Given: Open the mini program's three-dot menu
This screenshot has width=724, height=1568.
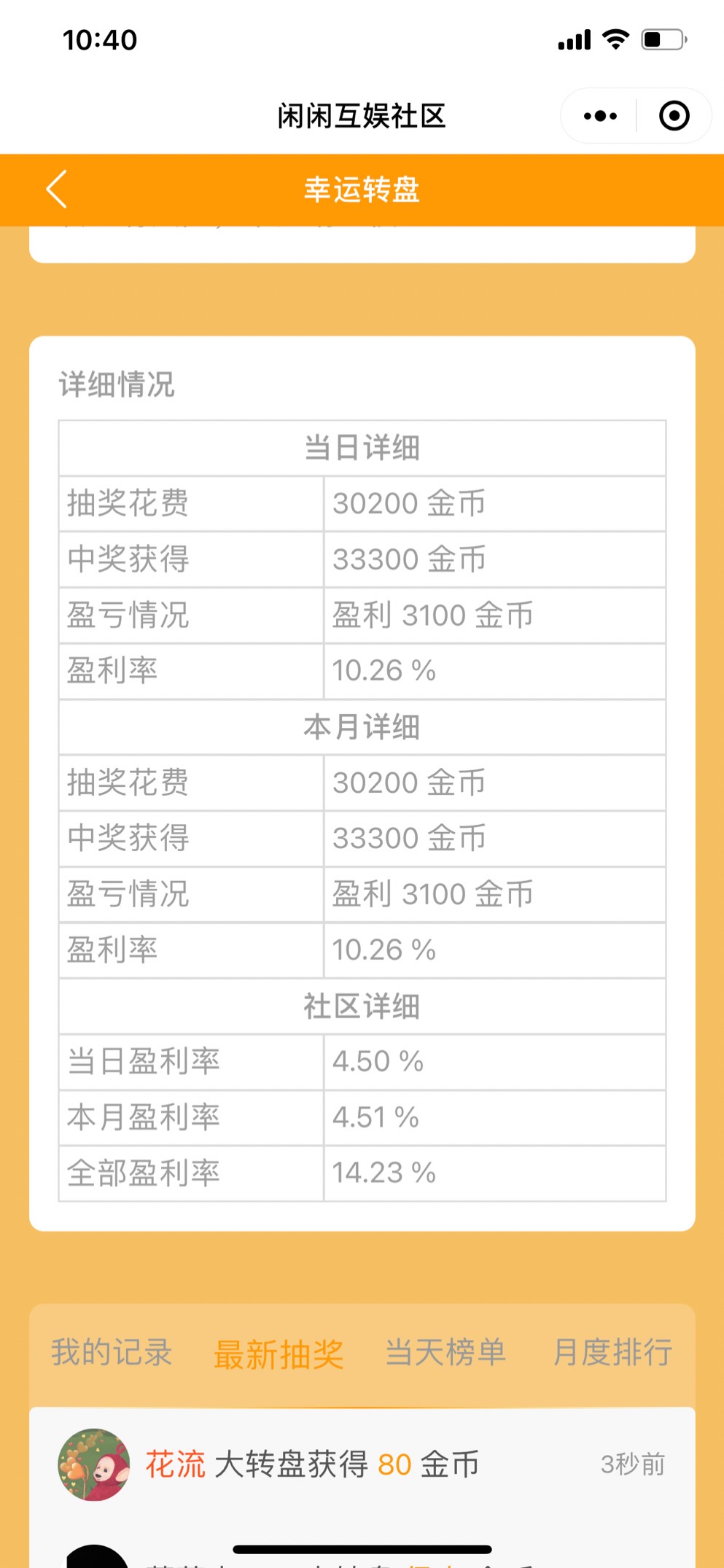Looking at the screenshot, I should click(600, 116).
